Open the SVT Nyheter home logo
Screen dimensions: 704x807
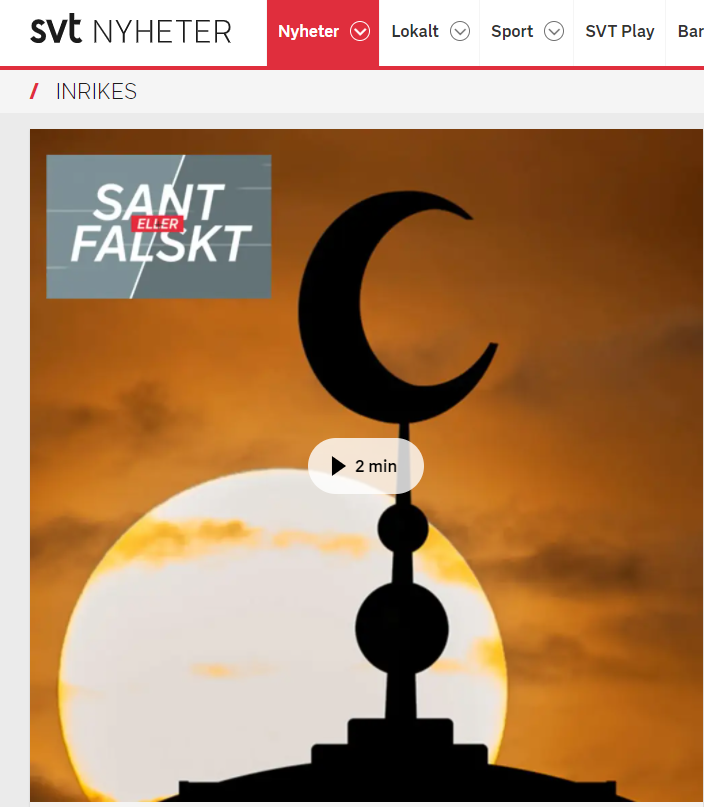131,32
